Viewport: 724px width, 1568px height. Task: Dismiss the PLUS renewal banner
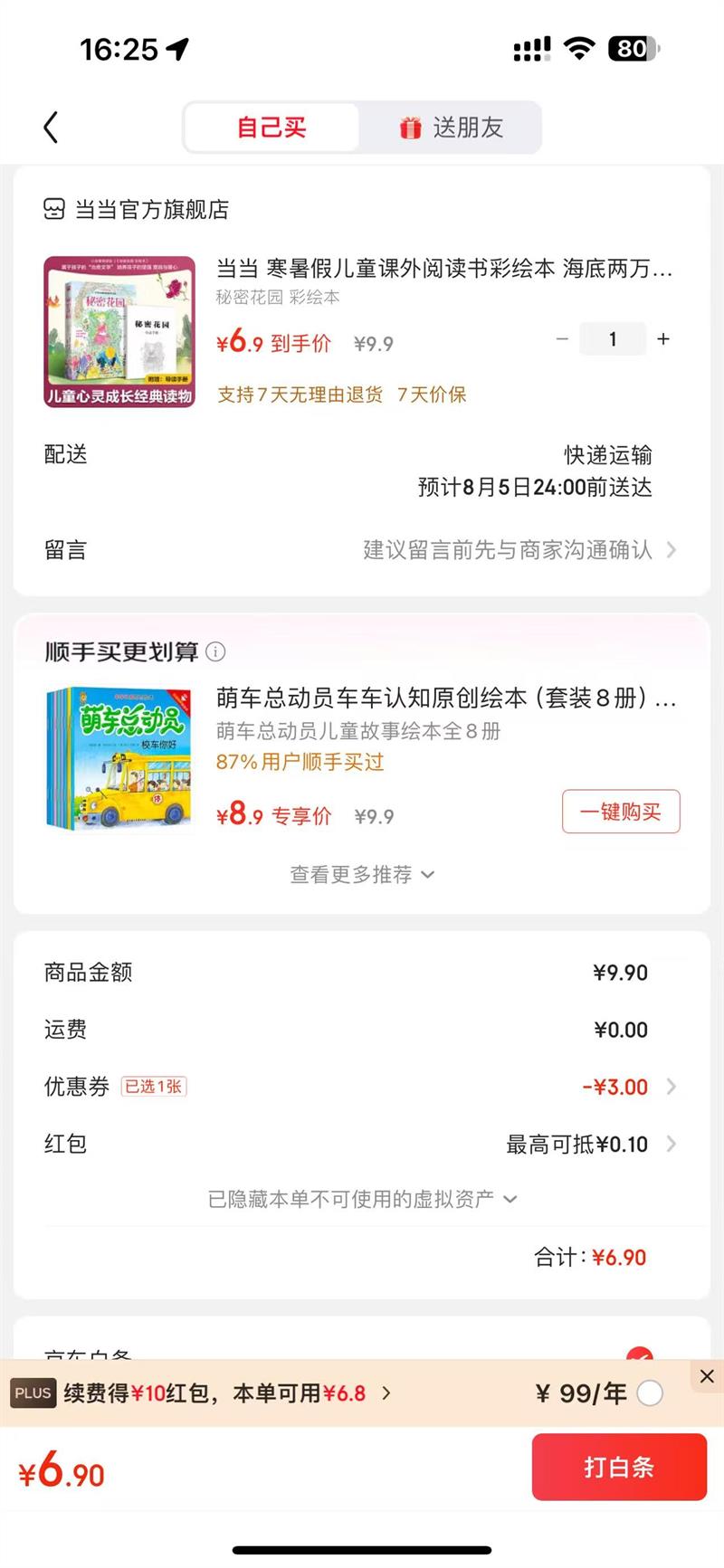coord(707,1376)
